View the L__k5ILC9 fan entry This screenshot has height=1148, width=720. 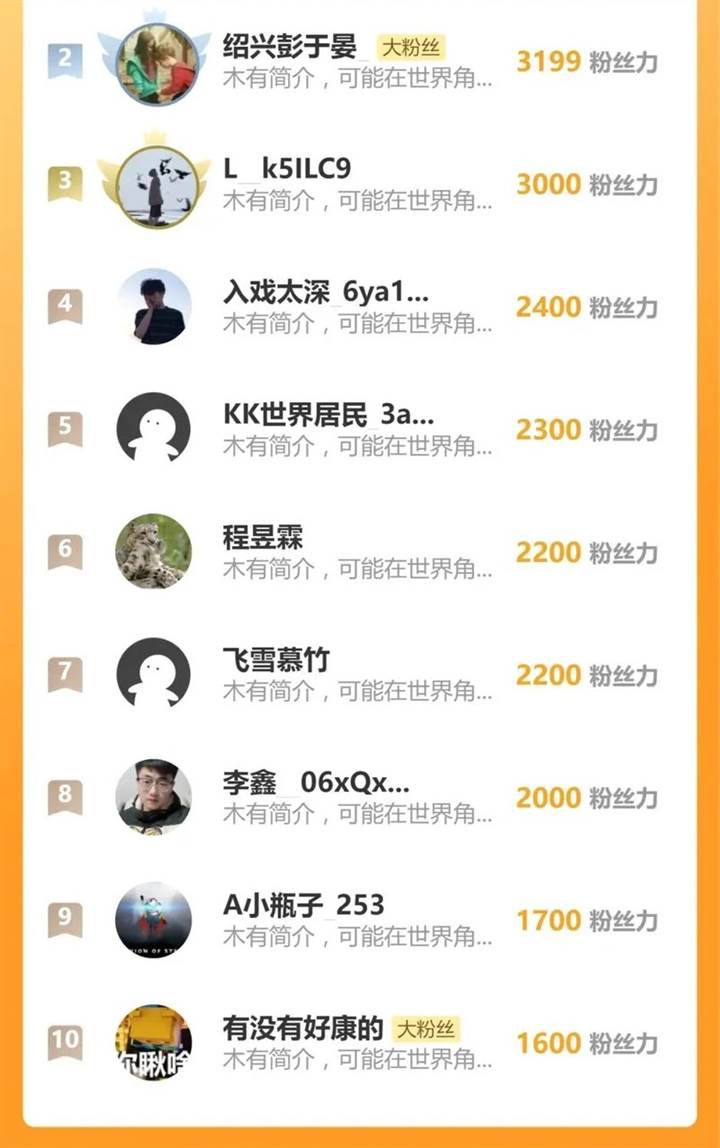(287, 168)
